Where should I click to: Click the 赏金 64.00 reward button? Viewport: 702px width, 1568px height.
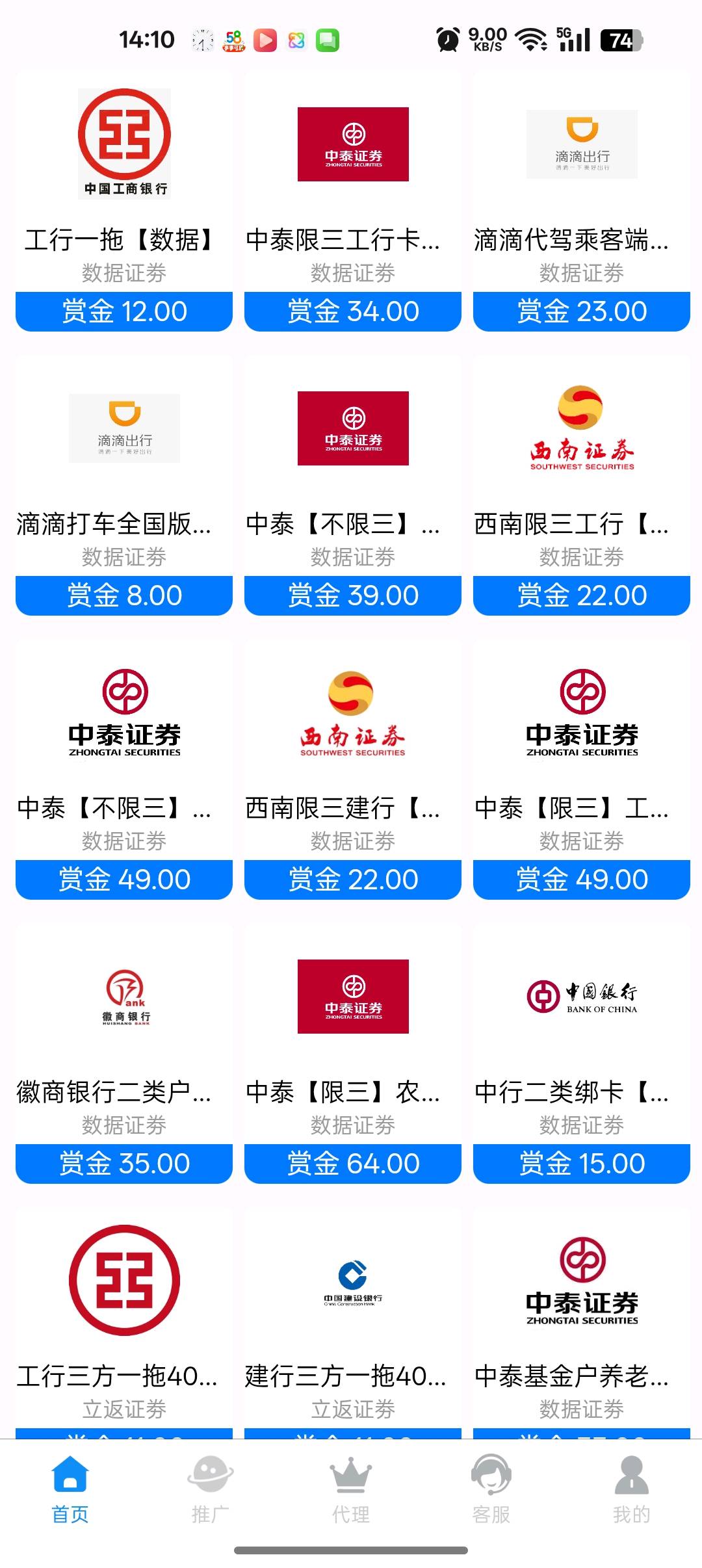pos(352,1163)
